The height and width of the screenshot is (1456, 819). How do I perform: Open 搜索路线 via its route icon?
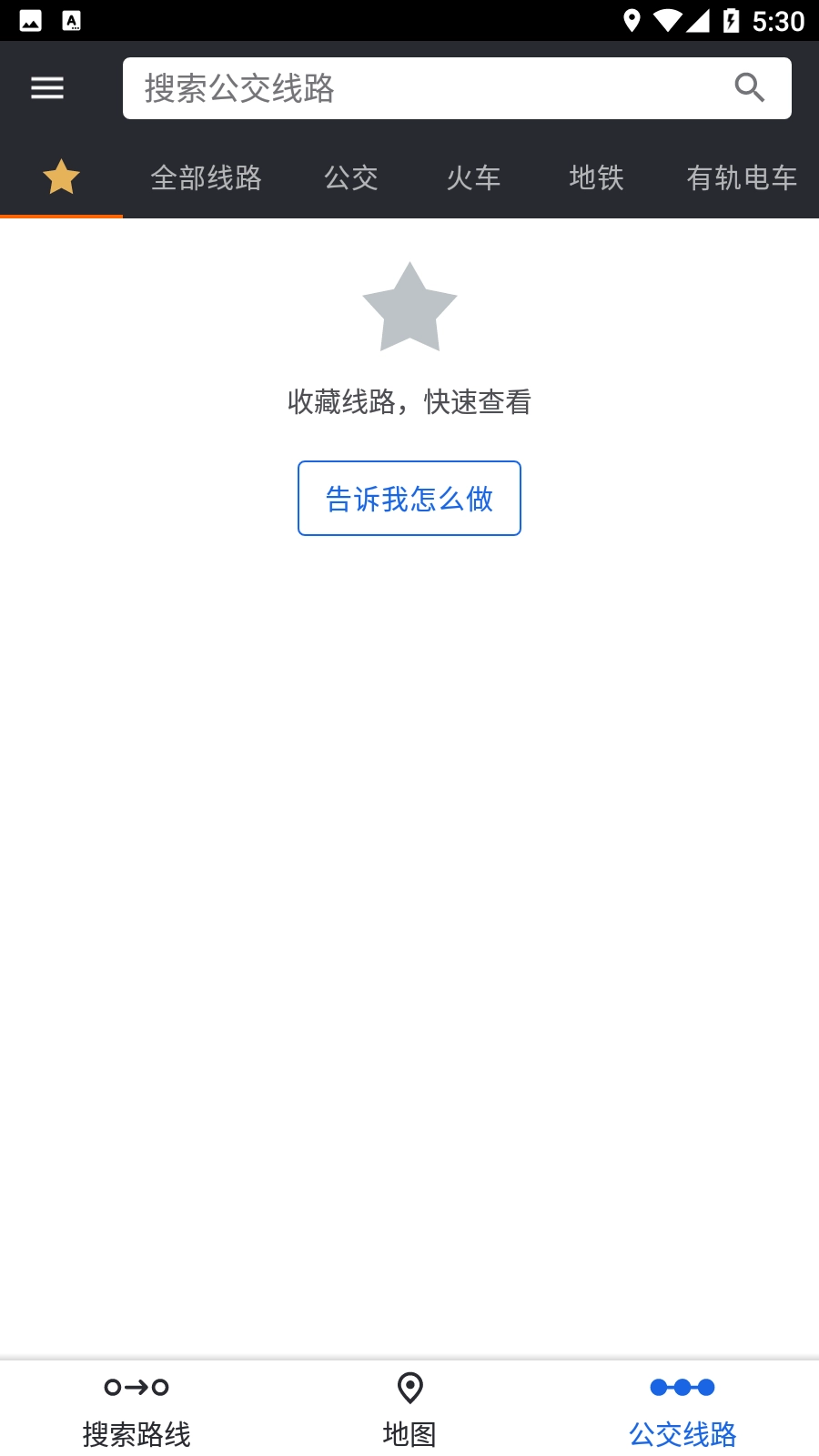(136, 1388)
